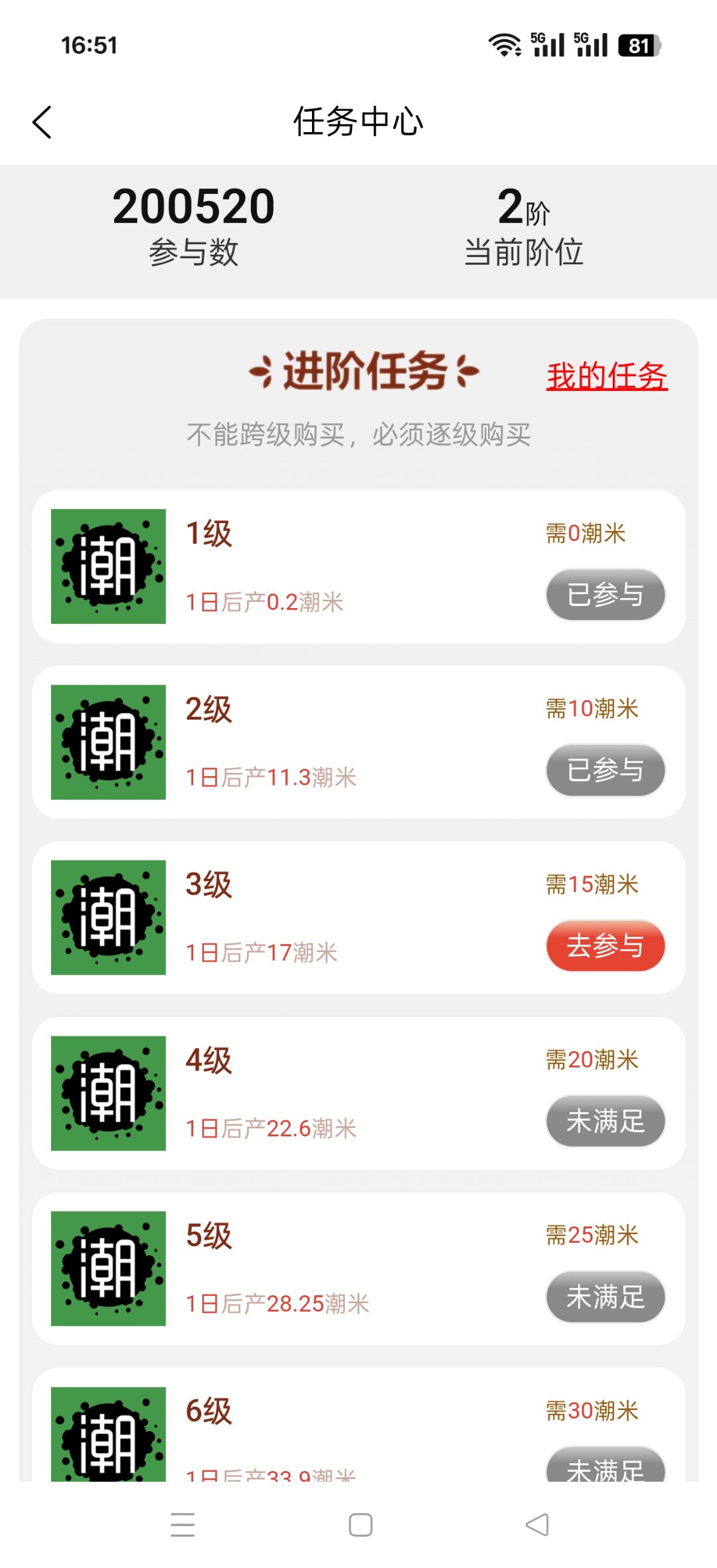Viewport: 717px width, 1568px height.
Task: Tap the 未满足 button on 6级
Action: pos(605,1466)
